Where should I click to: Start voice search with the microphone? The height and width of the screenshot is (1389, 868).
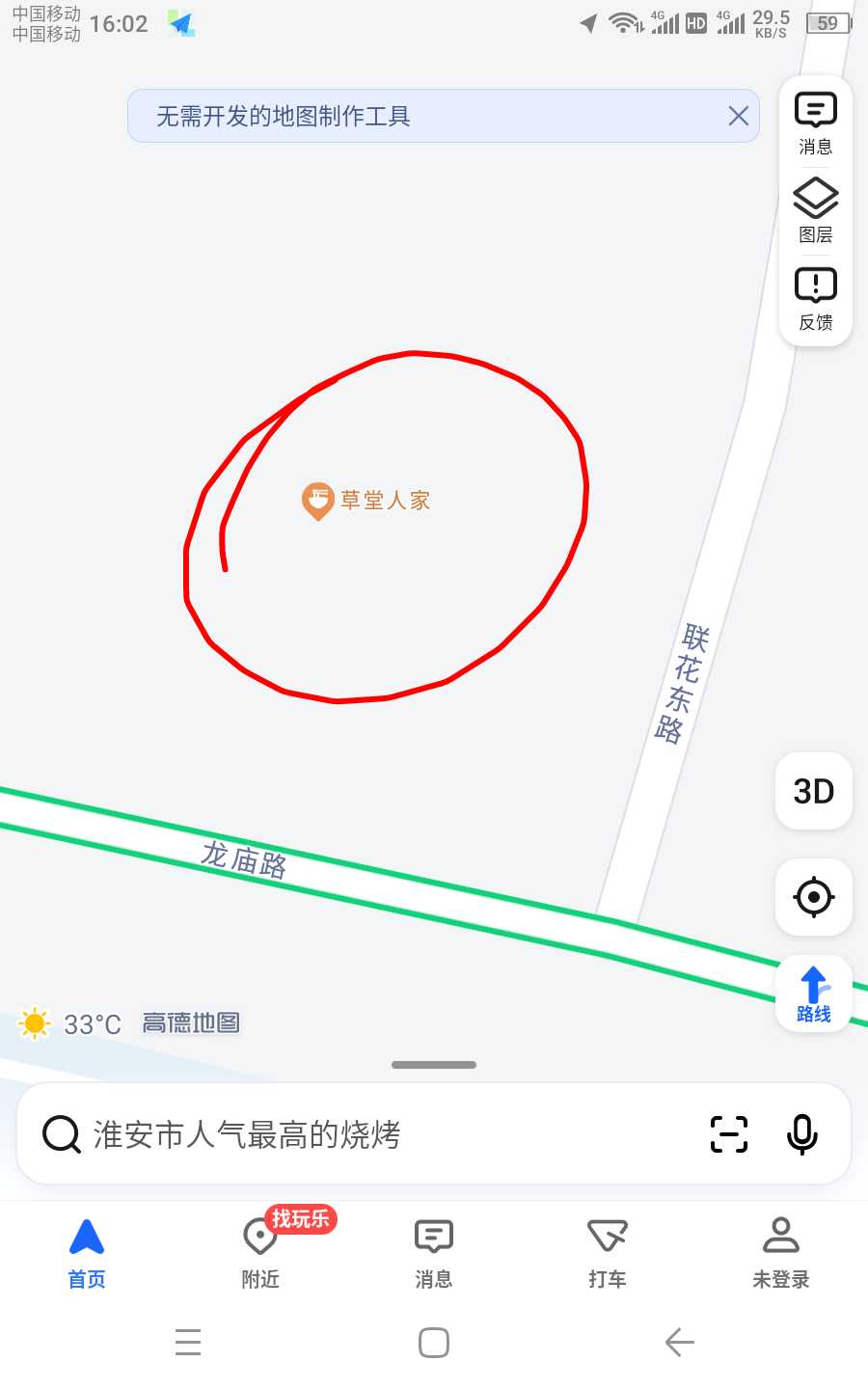tap(802, 1134)
